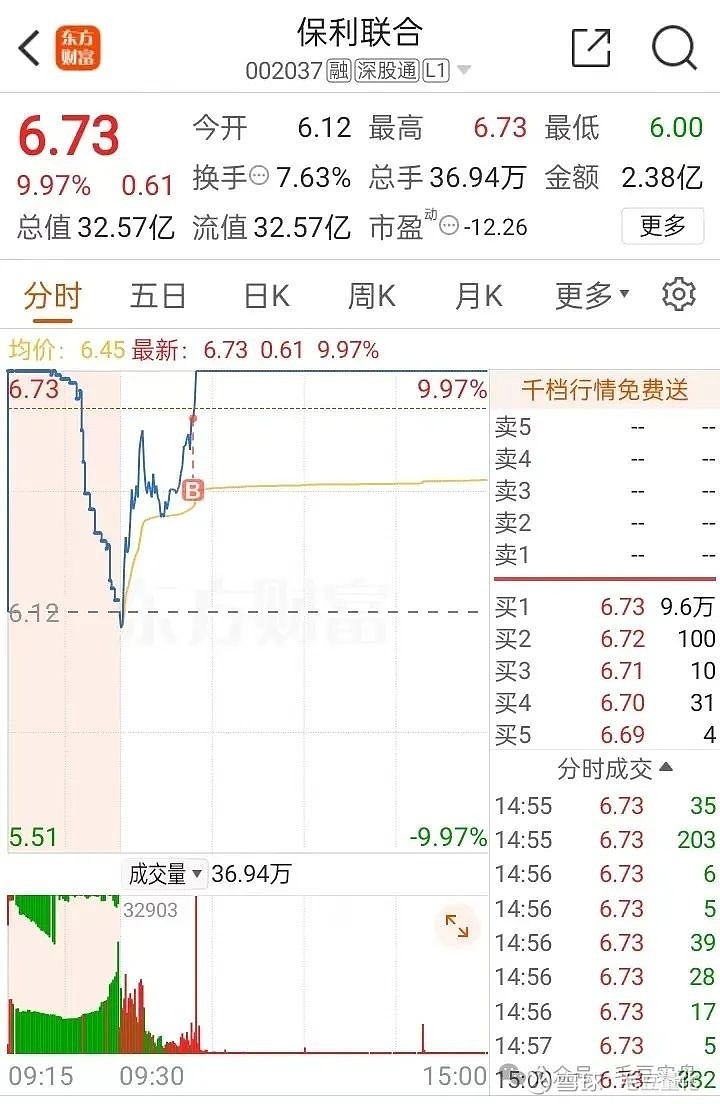This screenshot has height=1104, width=720.
Task: Open the caret next to 深股通L1
Action: point(465,71)
